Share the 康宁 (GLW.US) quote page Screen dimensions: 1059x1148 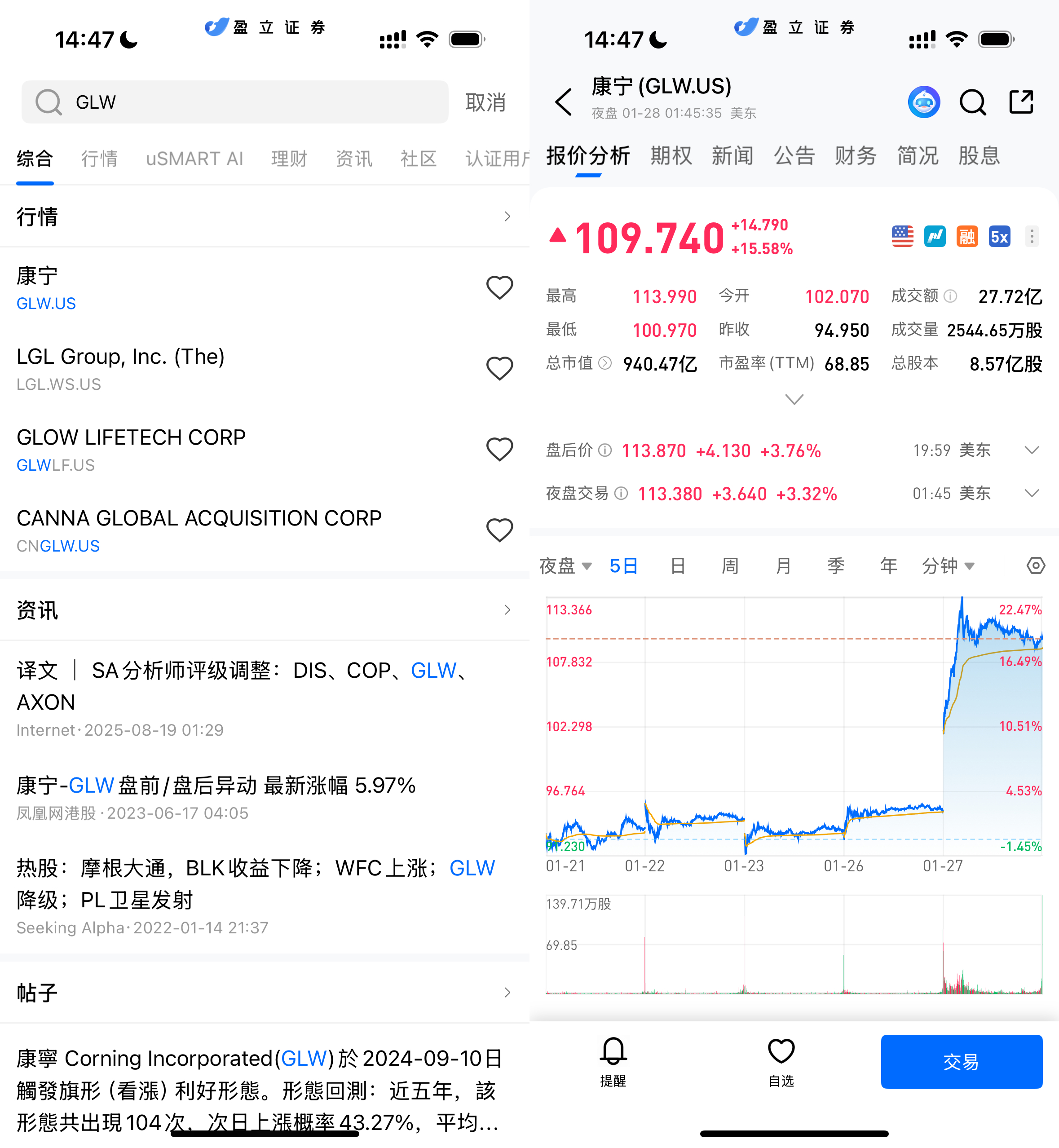[x=1021, y=102]
